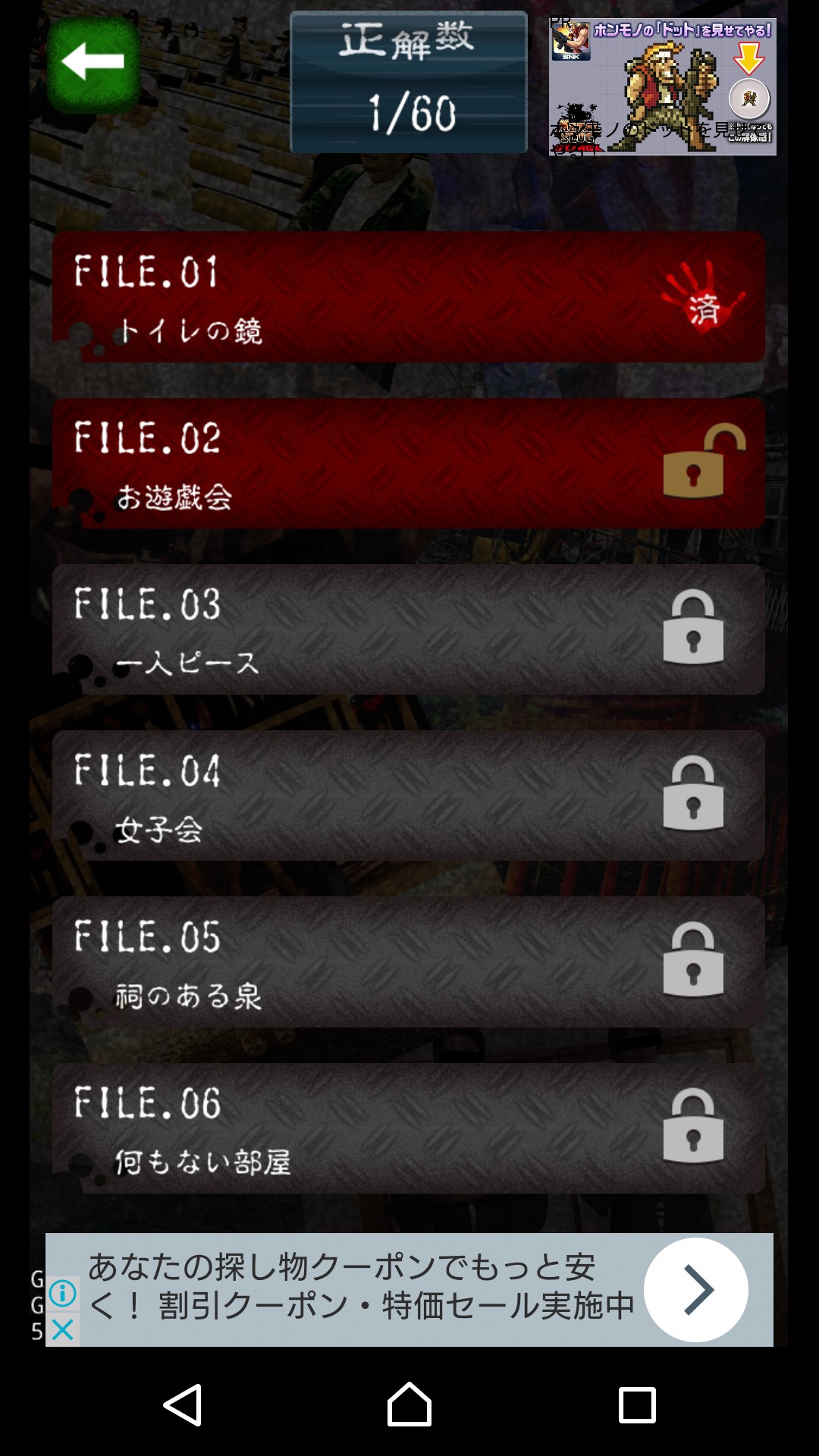The height and width of the screenshot is (1456, 819).
Task: Select locked FILE.04 女子会
Action: click(x=408, y=795)
